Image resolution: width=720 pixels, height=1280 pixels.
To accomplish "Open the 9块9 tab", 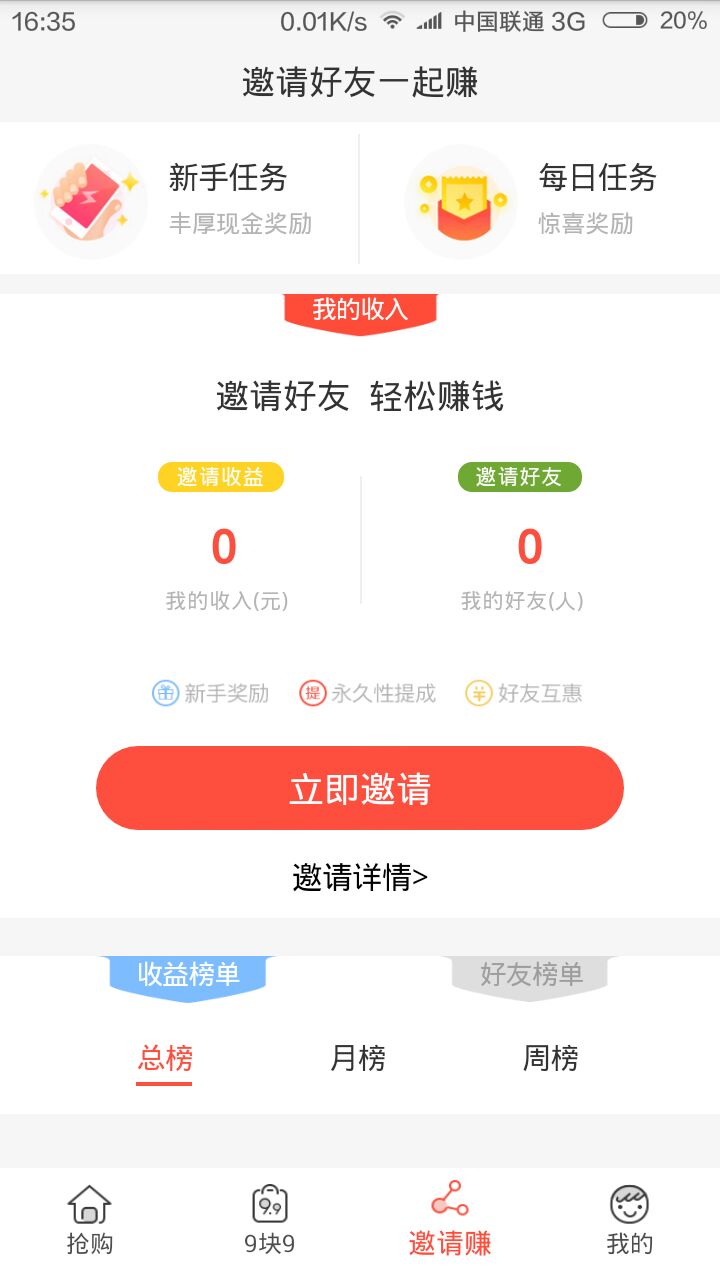I will (x=270, y=1222).
